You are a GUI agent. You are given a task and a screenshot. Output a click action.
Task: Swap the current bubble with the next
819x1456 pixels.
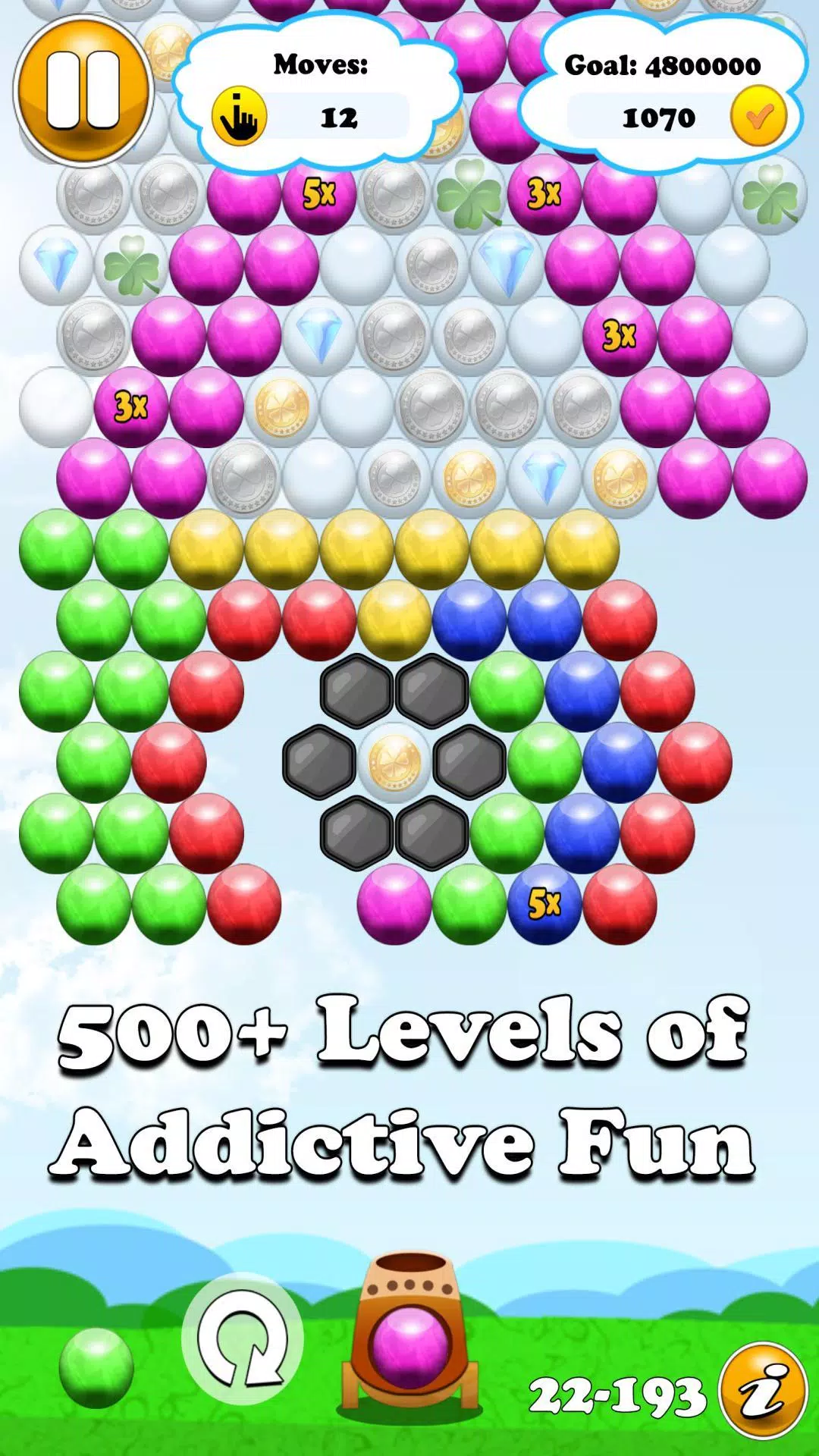tap(243, 1338)
